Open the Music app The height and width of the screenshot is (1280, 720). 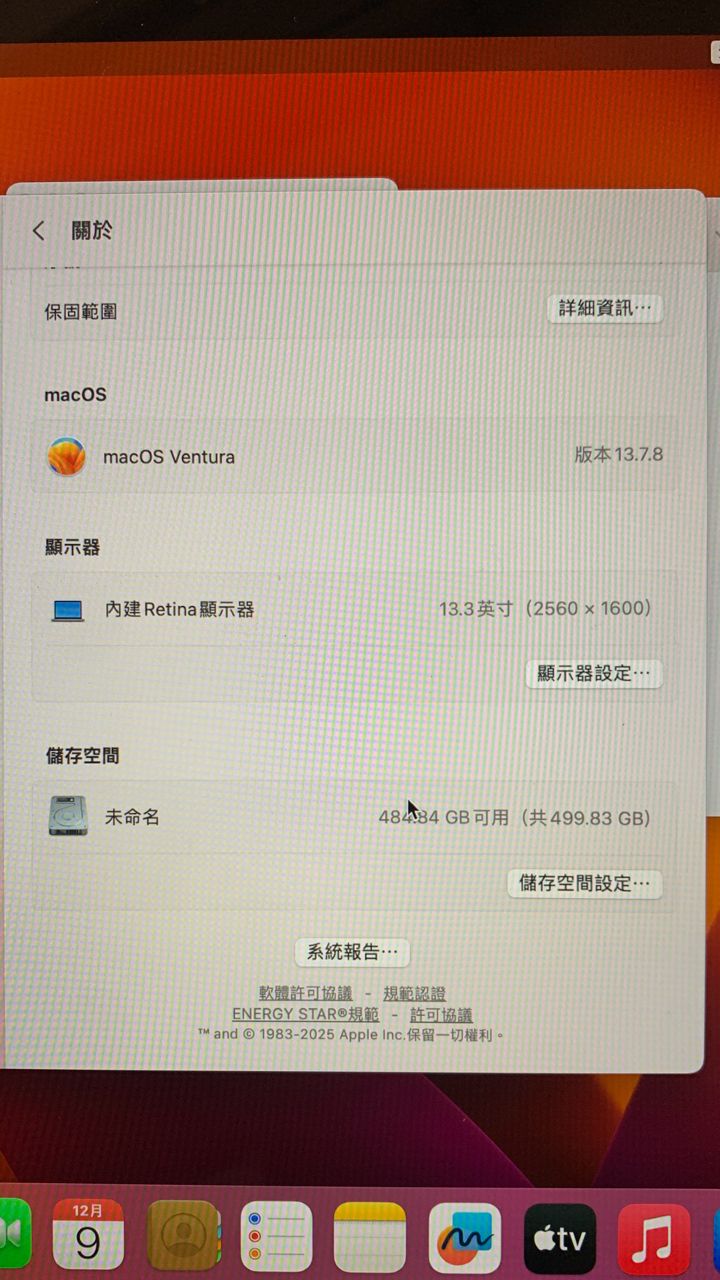point(654,1238)
